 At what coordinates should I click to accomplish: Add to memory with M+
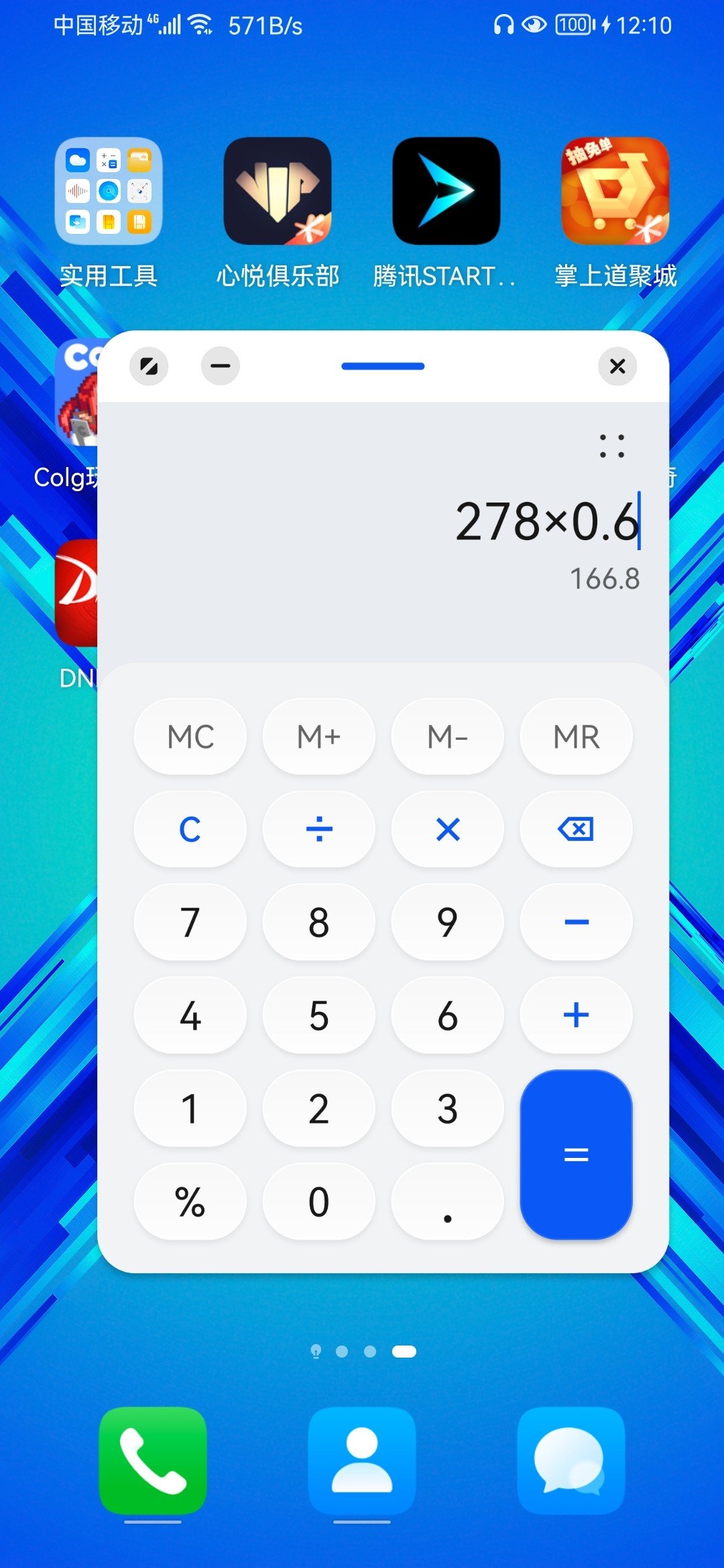coord(318,737)
